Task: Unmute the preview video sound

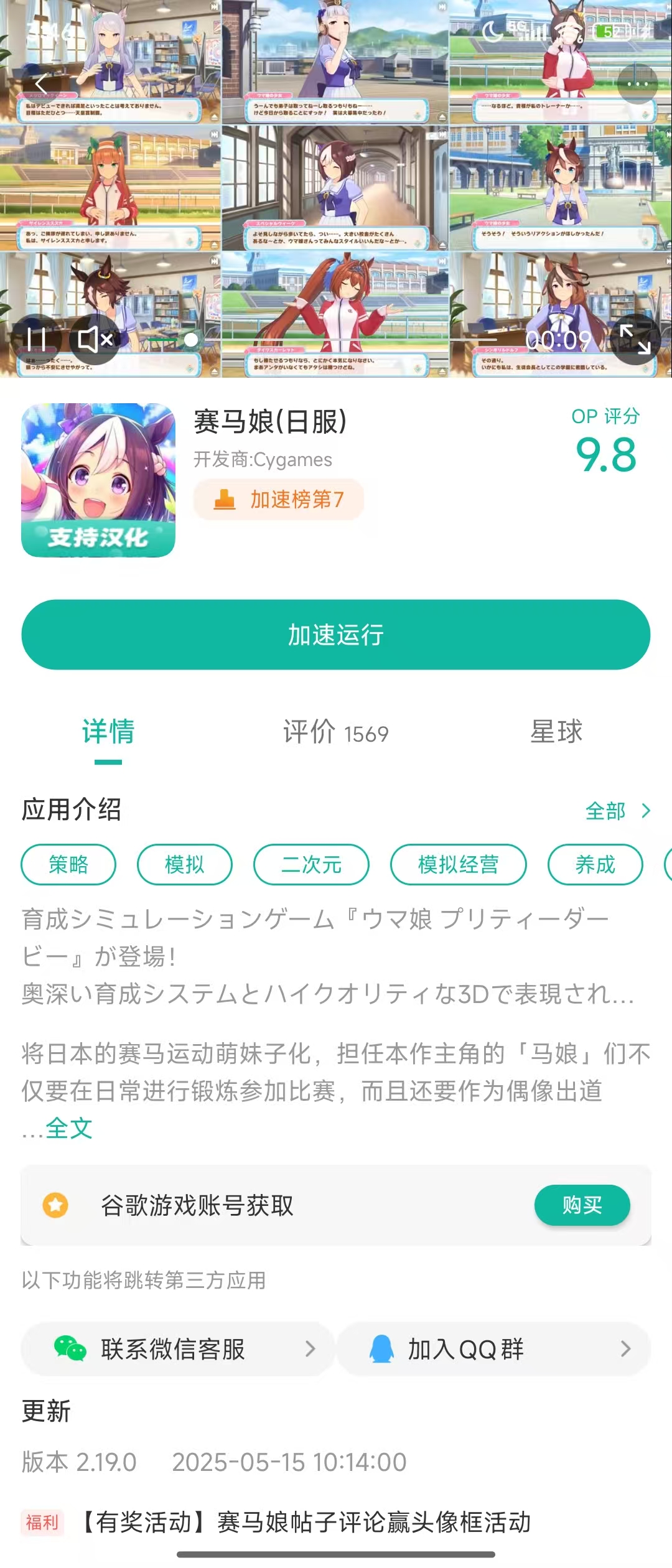Action: [95, 340]
